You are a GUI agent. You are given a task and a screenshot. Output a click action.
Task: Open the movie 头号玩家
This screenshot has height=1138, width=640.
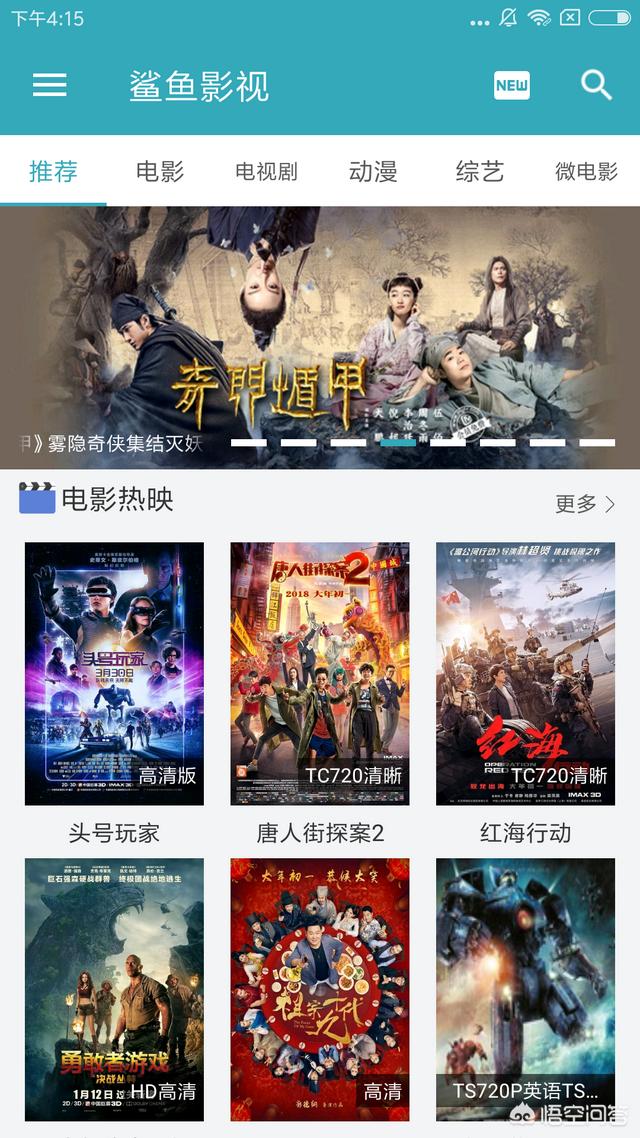(114, 673)
